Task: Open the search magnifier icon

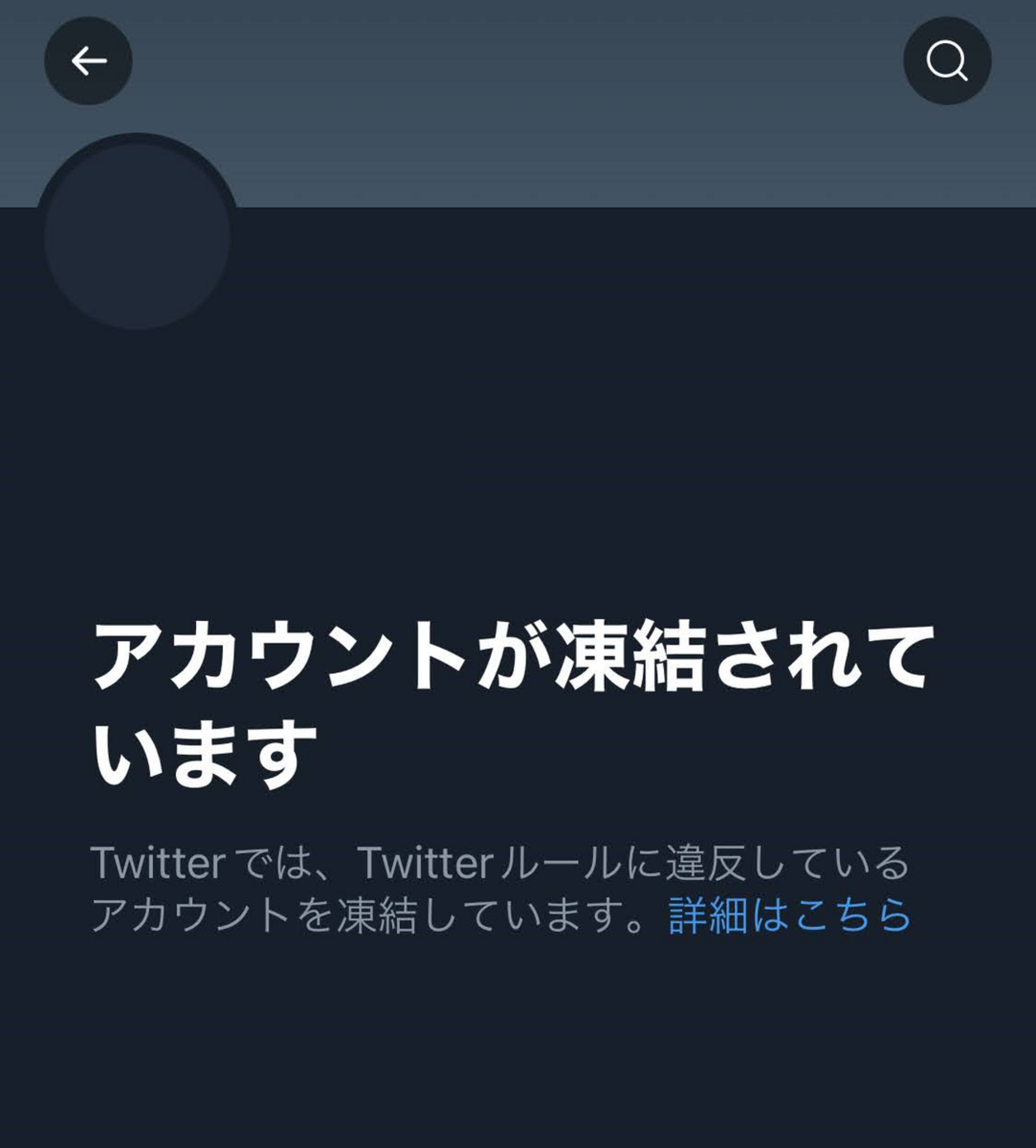Action: (x=947, y=61)
